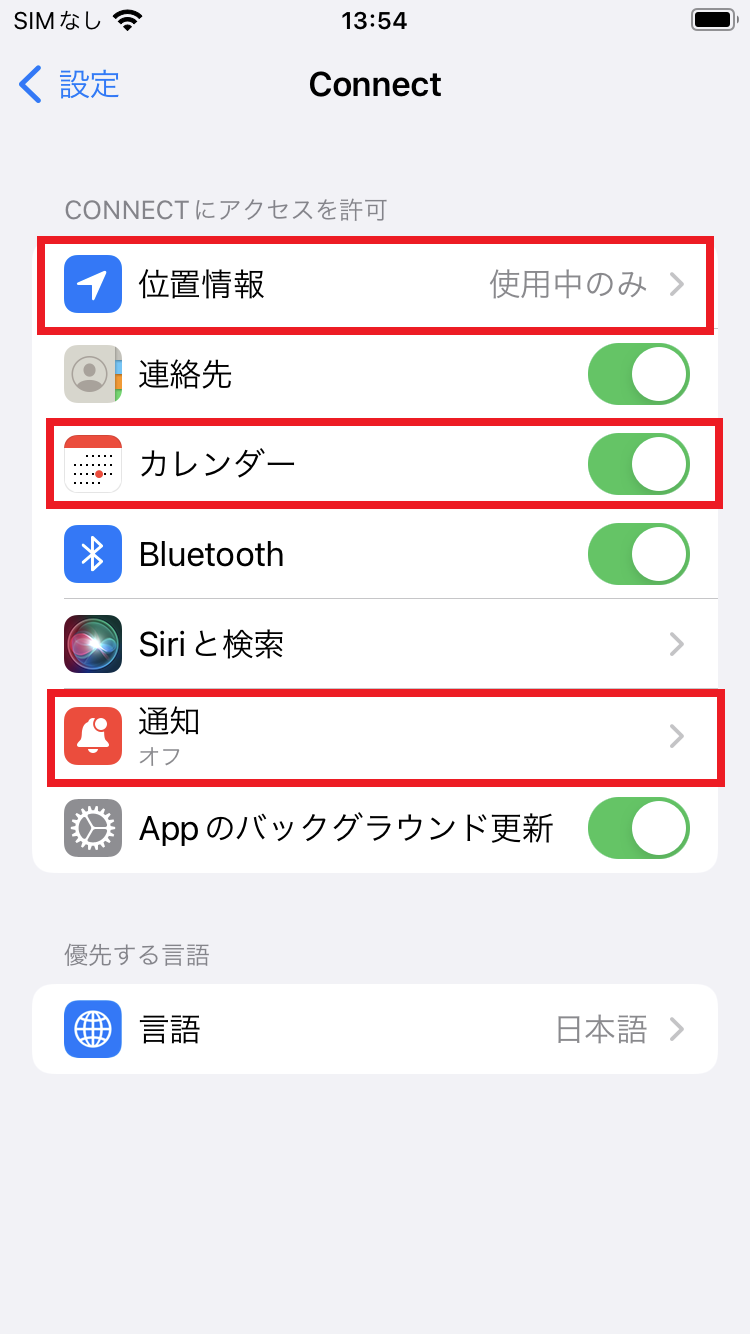750x1334 pixels.
Task: Open Siriと検索 settings
Action: [375, 644]
